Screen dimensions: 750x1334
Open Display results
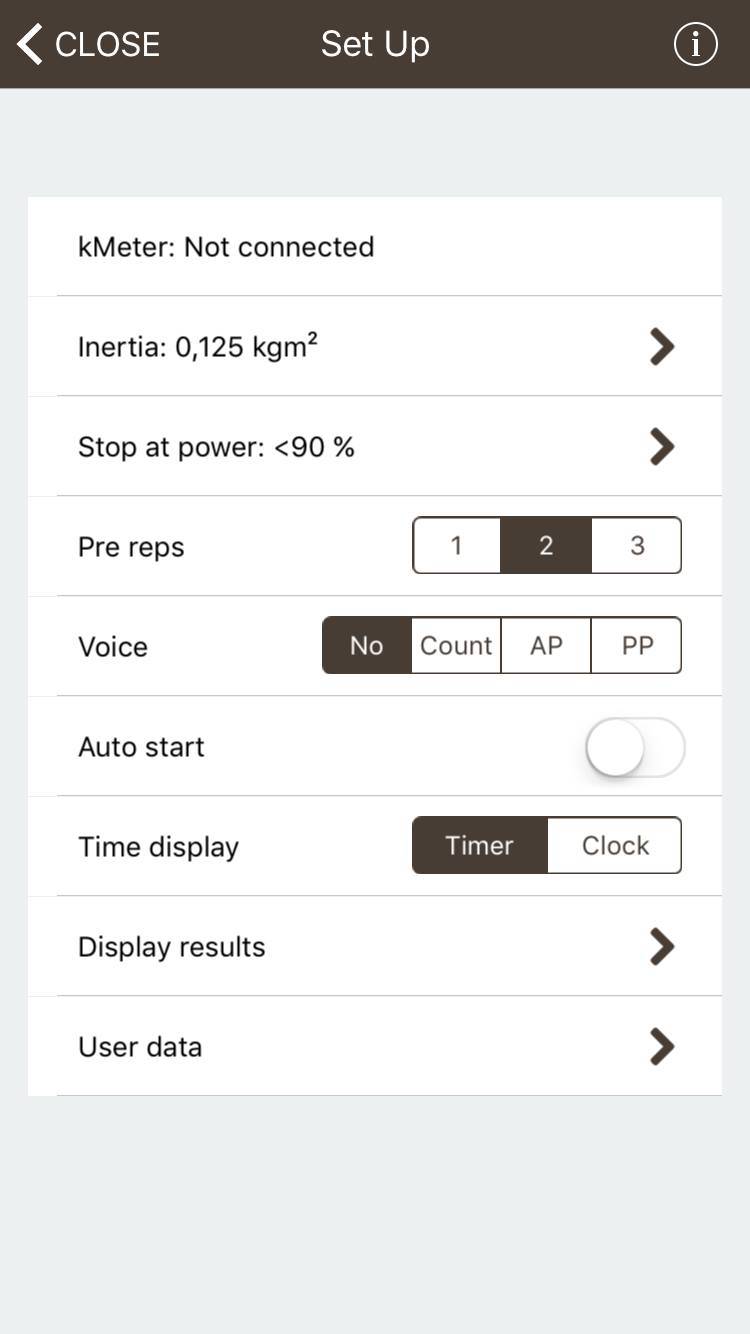(375, 947)
